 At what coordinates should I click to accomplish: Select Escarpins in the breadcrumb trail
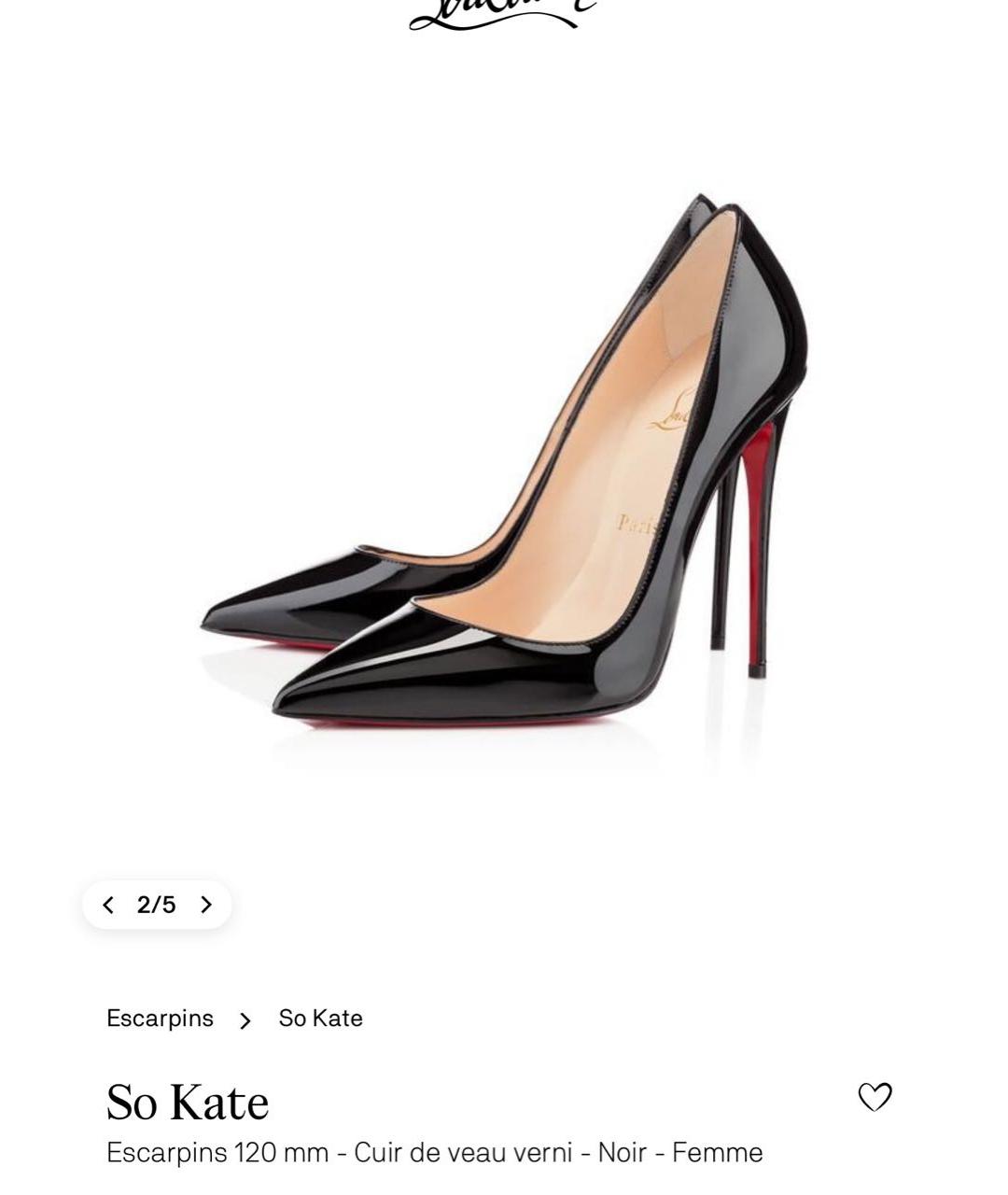[160, 1019]
